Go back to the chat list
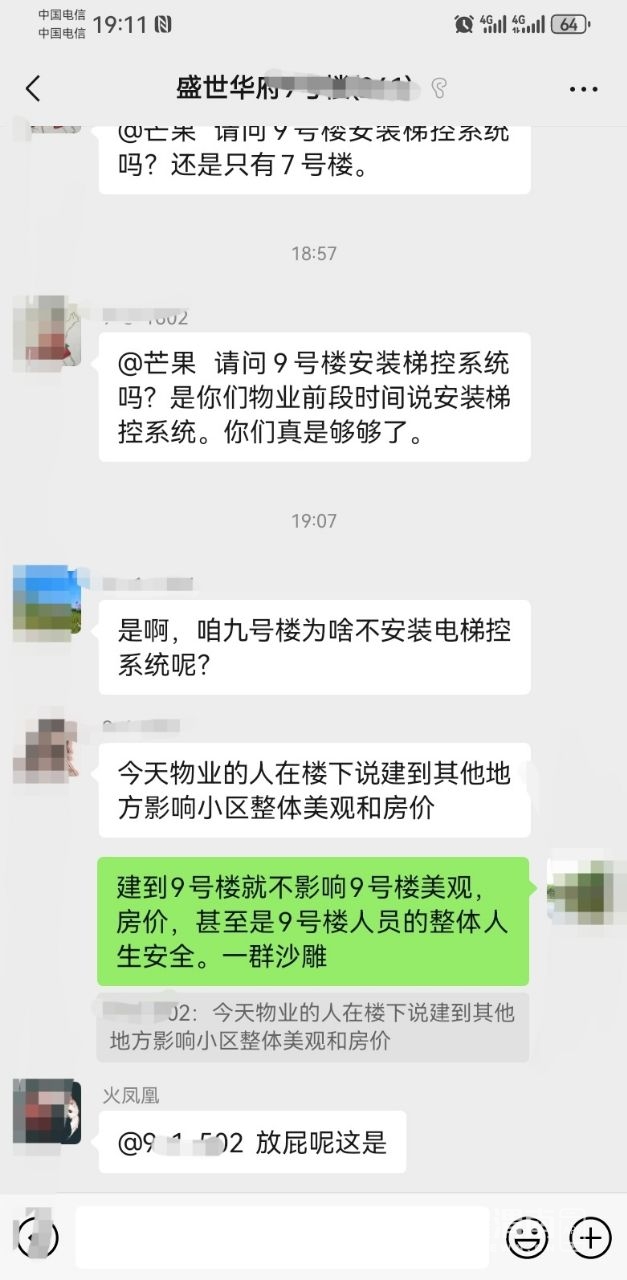 [x=33, y=88]
